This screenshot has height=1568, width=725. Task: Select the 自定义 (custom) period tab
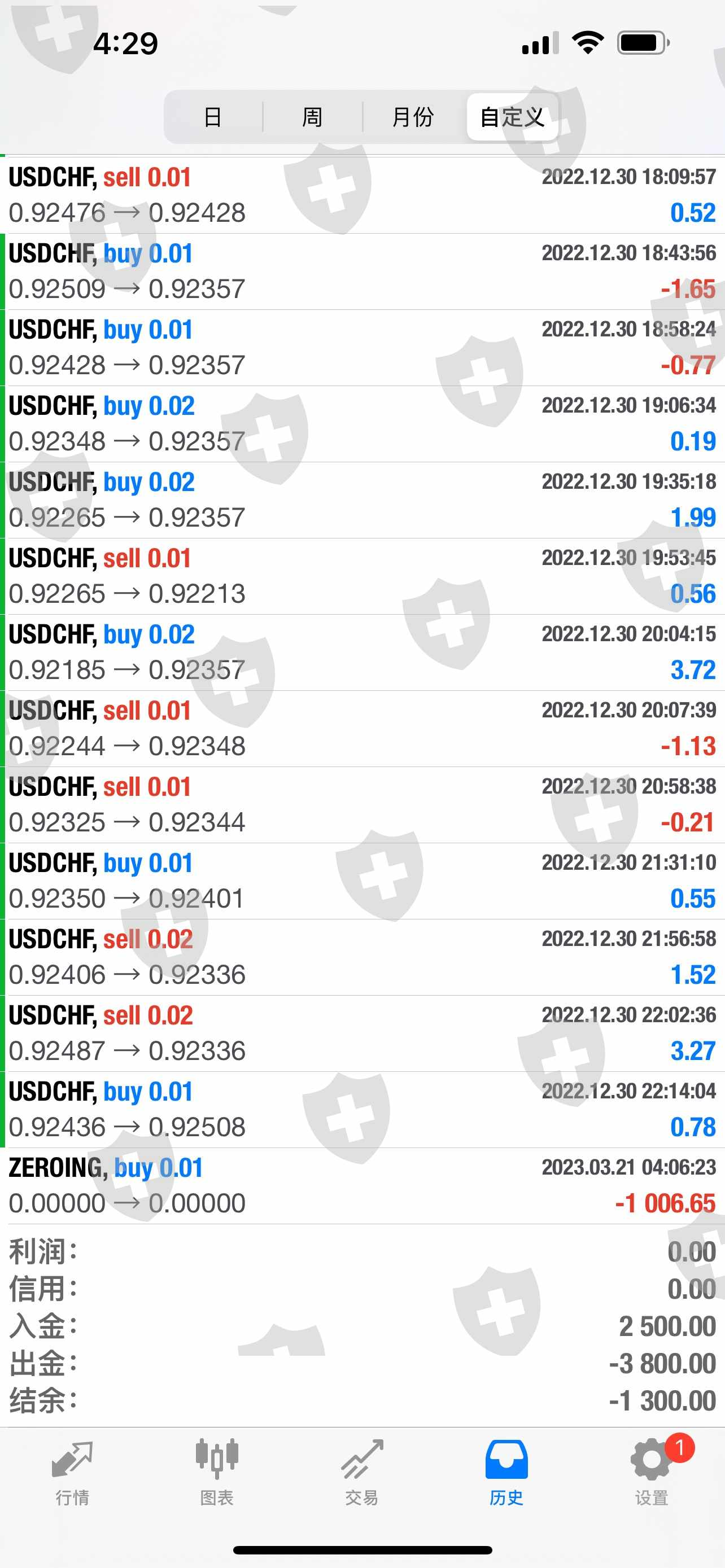tap(512, 117)
